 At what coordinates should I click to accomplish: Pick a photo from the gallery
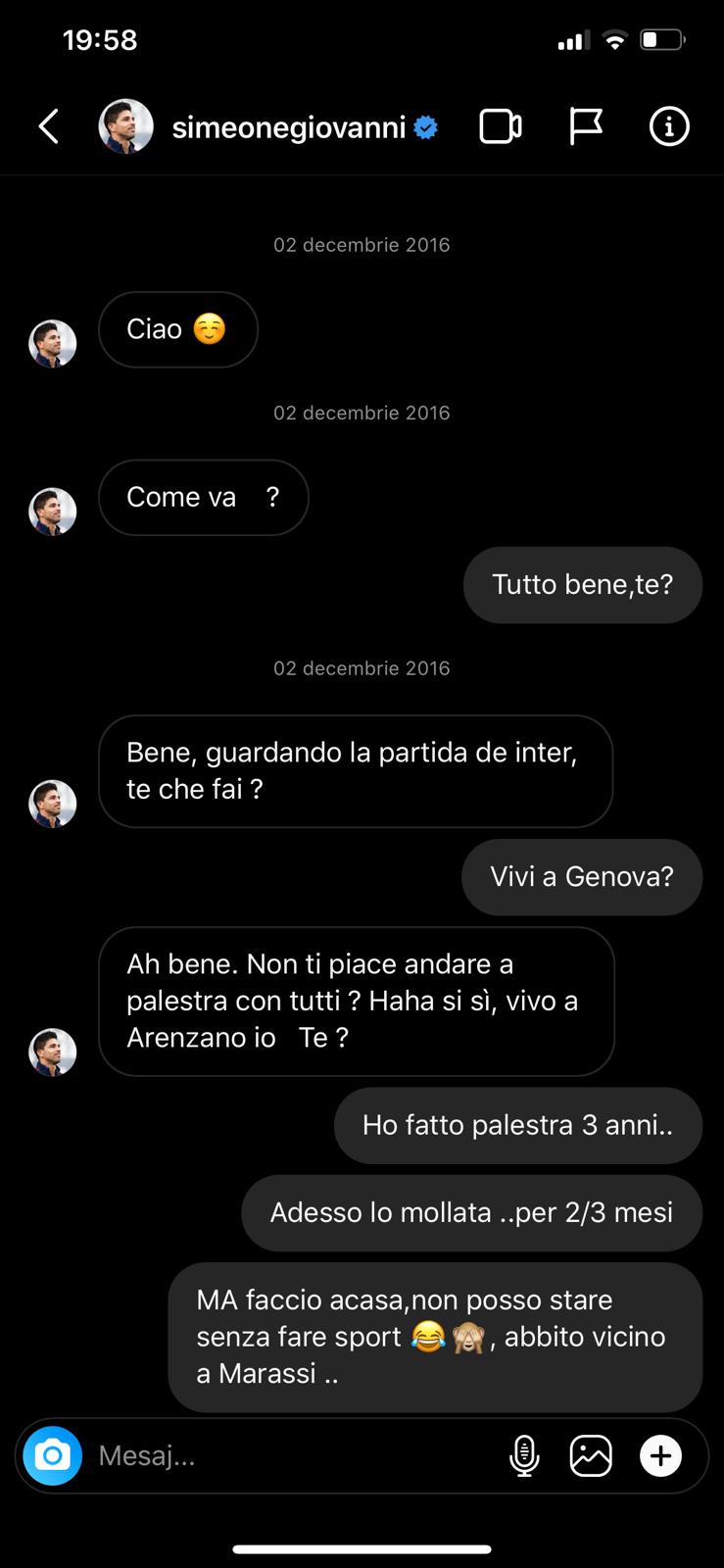(x=591, y=1455)
